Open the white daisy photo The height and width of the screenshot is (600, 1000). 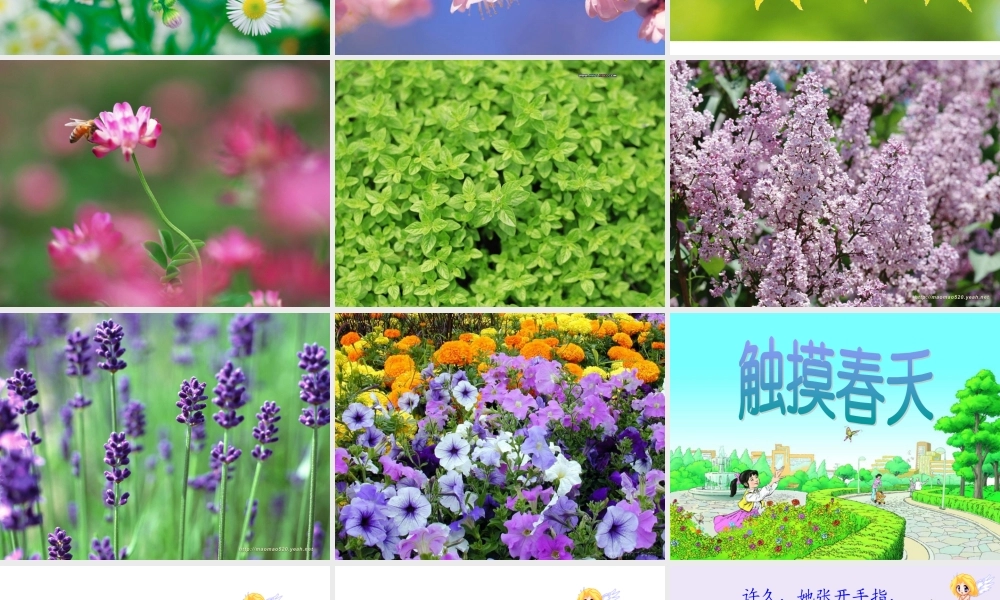[165, 26]
